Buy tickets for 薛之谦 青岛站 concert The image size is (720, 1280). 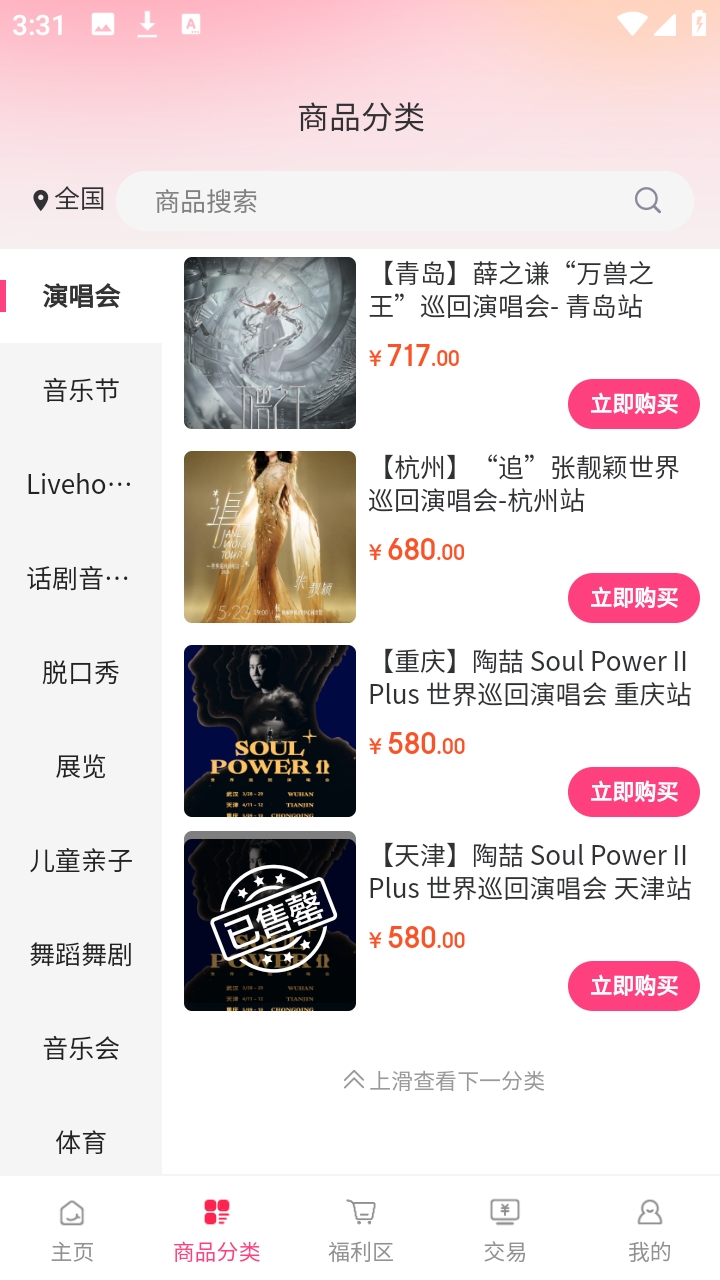click(634, 404)
